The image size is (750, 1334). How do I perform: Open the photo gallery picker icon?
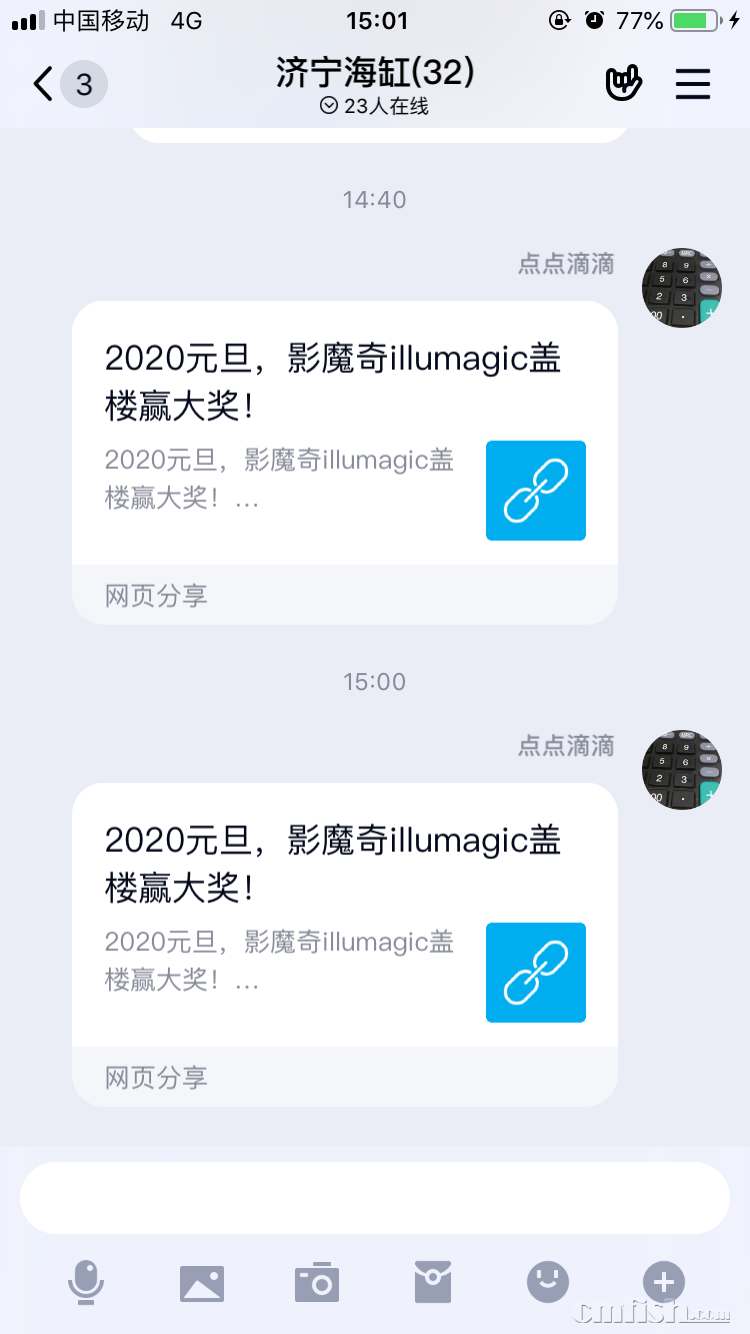point(201,1283)
